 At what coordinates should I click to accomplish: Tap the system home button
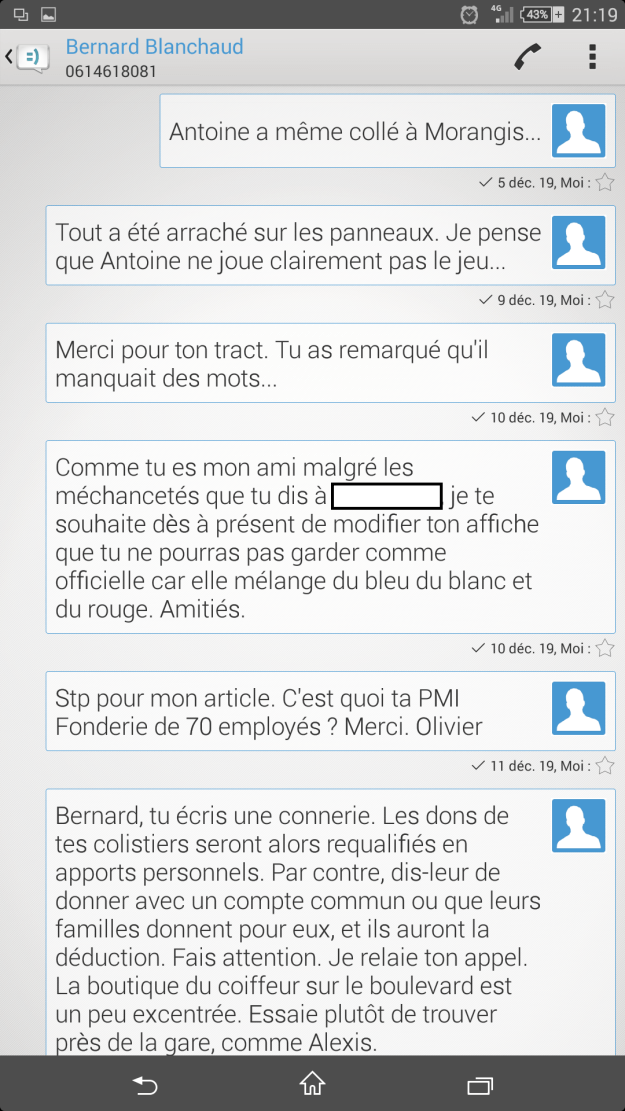[312, 1084]
